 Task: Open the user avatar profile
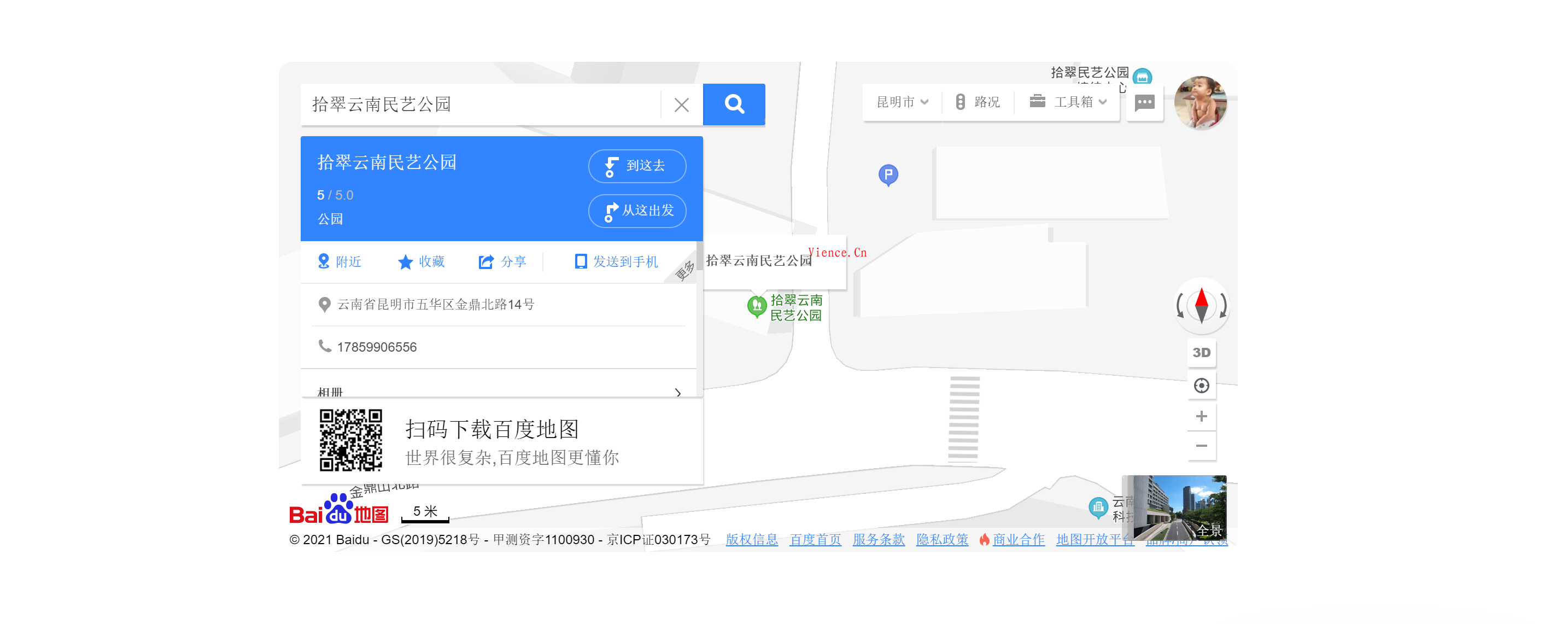(1199, 102)
